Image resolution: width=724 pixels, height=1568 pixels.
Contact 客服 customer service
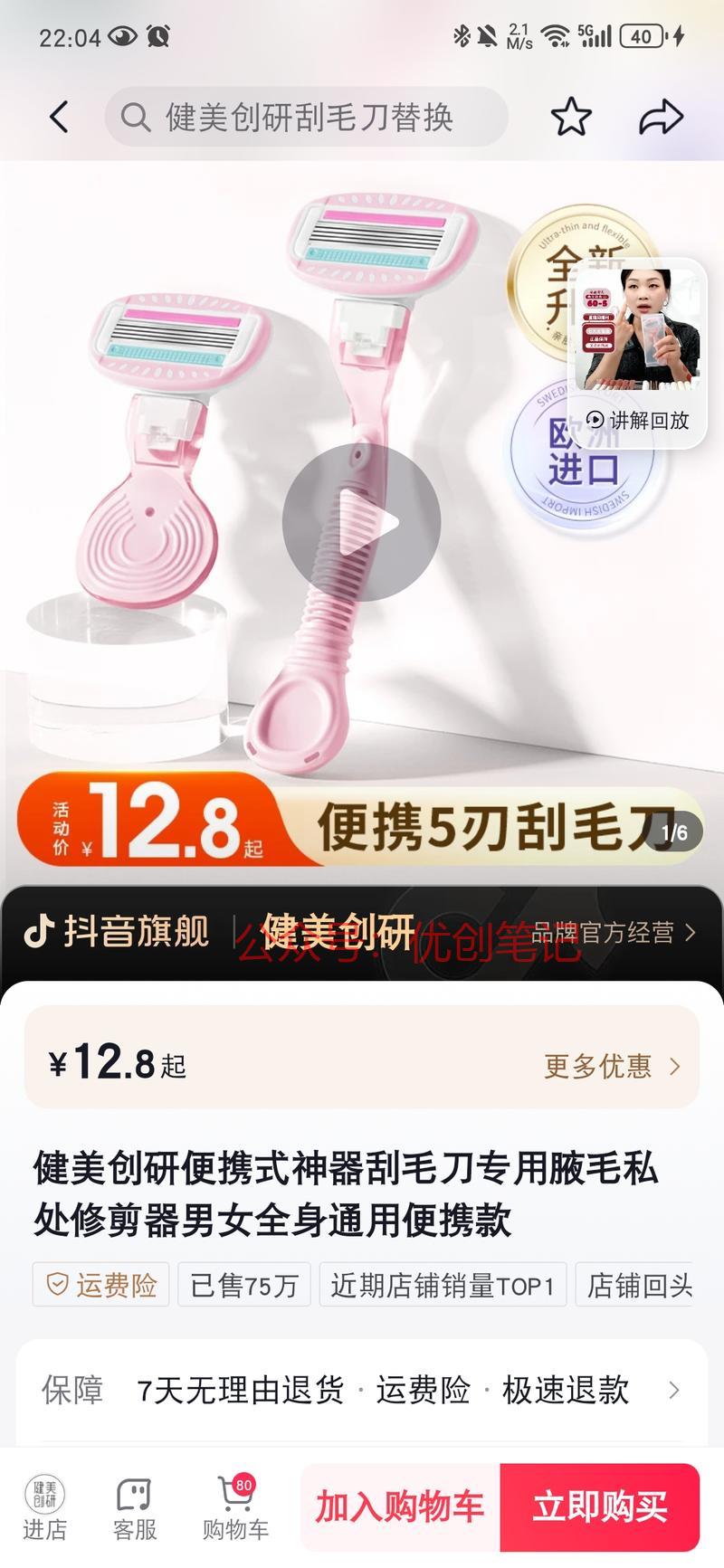[135, 1508]
